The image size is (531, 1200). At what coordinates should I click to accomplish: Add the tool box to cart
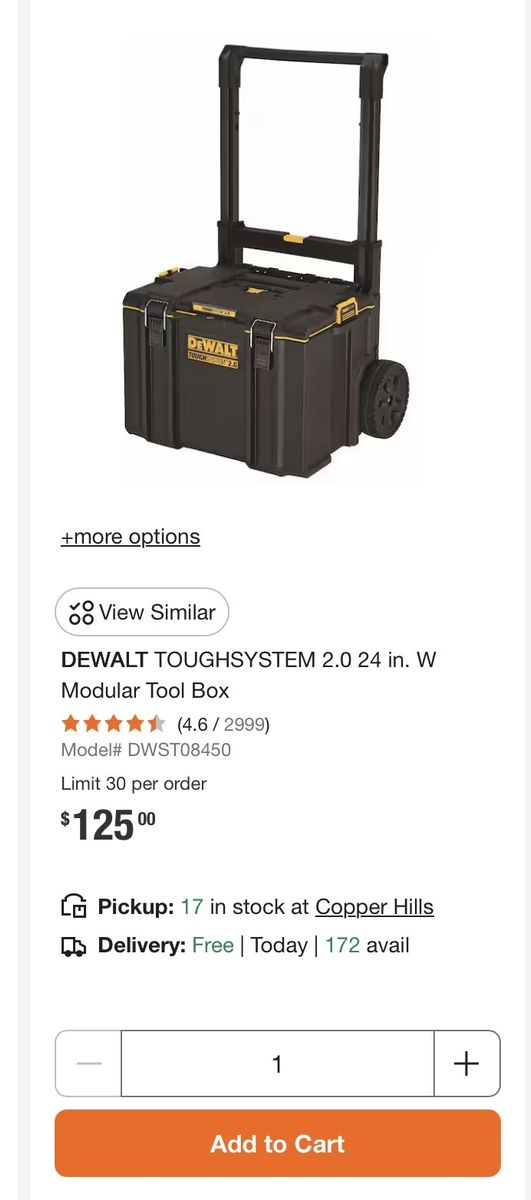(278, 1144)
